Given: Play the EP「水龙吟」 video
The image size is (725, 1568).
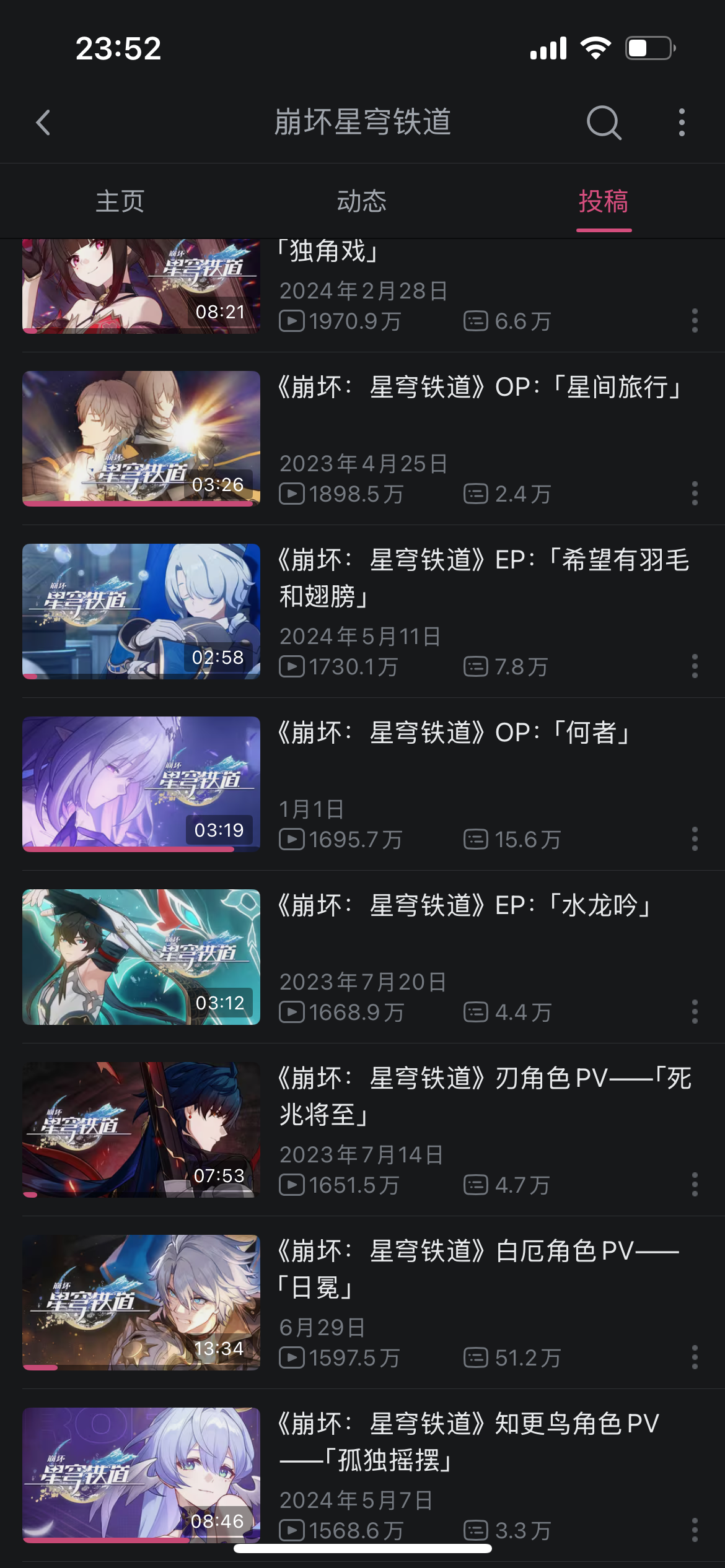Looking at the screenshot, I should pyautogui.click(x=141, y=957).
